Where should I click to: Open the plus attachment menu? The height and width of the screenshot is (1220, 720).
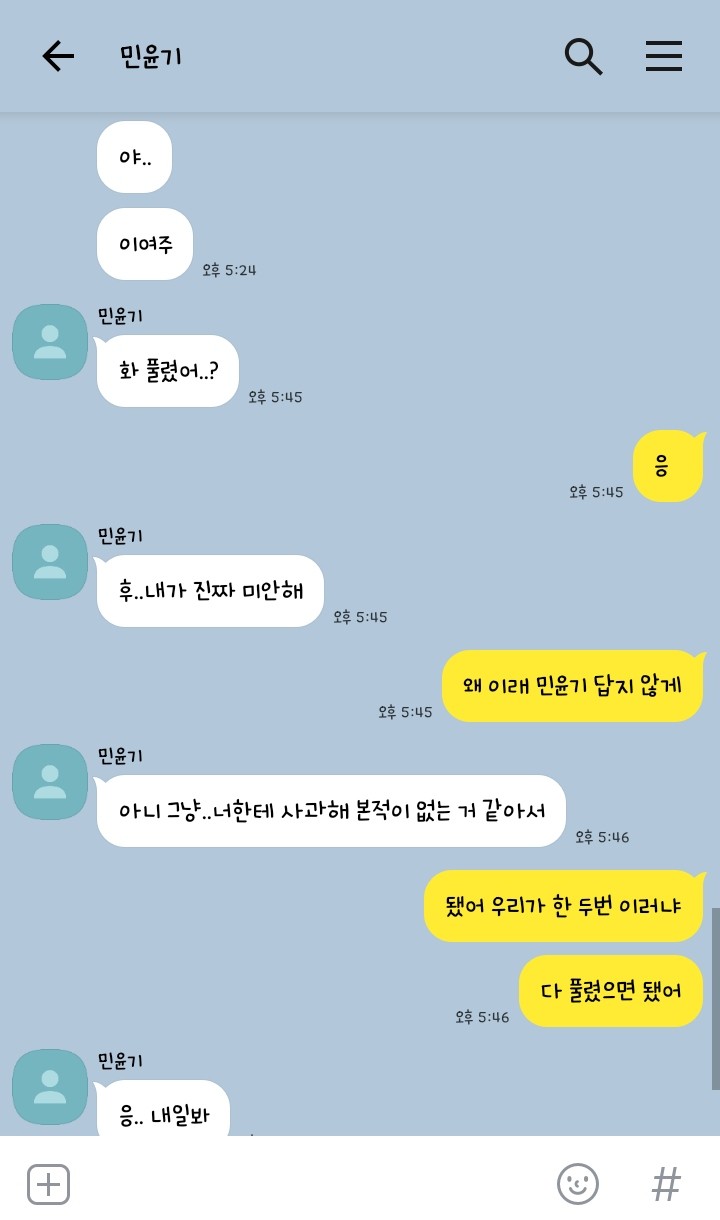point(48,1185)
